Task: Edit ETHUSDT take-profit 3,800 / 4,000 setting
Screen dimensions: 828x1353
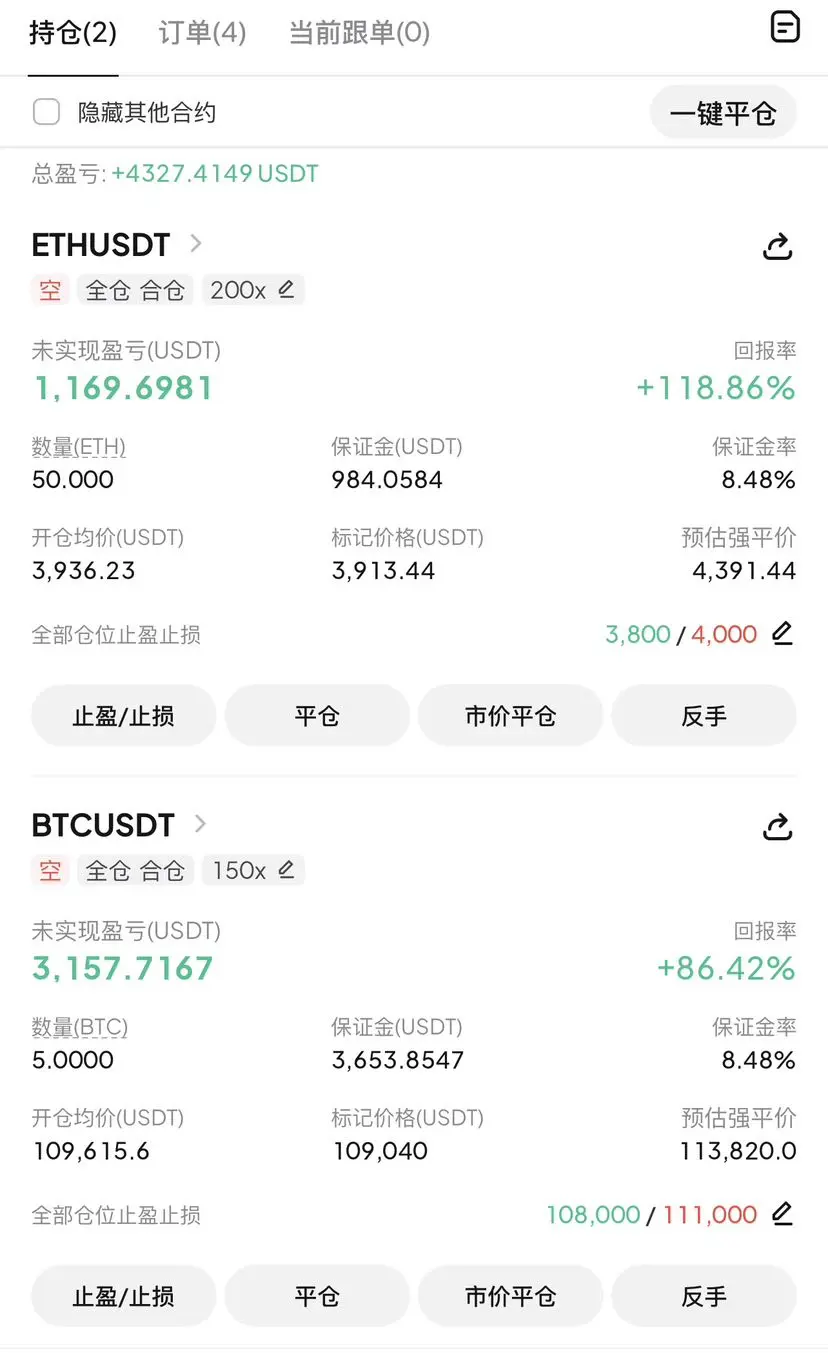Action: click(782, 633)
